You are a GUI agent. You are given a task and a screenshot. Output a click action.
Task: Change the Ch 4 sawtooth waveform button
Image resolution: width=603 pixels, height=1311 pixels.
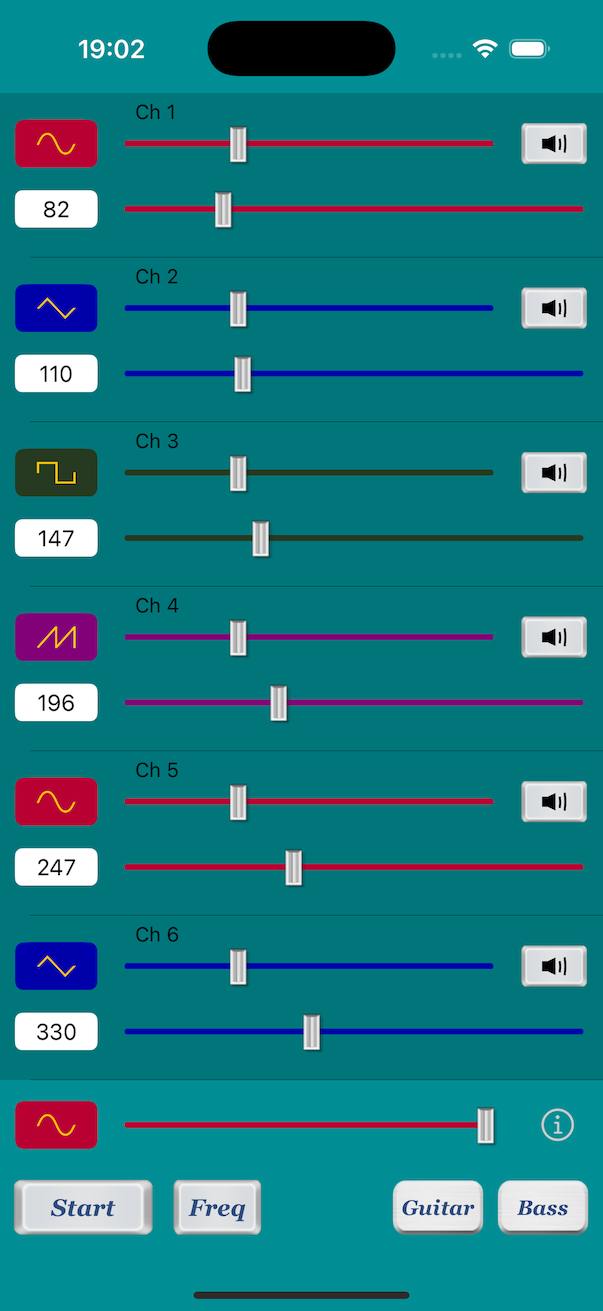click(x=56, y=637)
